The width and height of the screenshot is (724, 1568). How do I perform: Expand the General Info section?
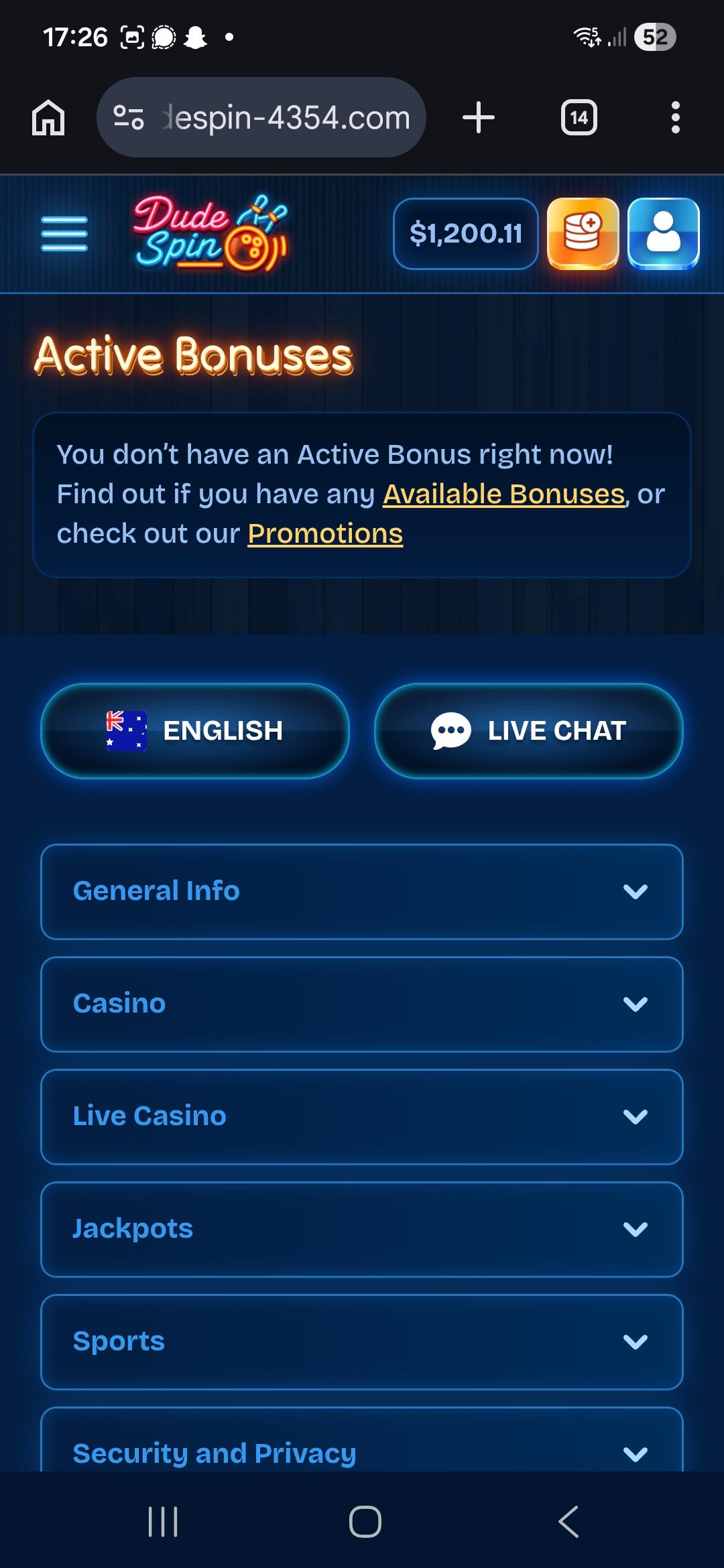pyautogui.click(x=362, y=891)
